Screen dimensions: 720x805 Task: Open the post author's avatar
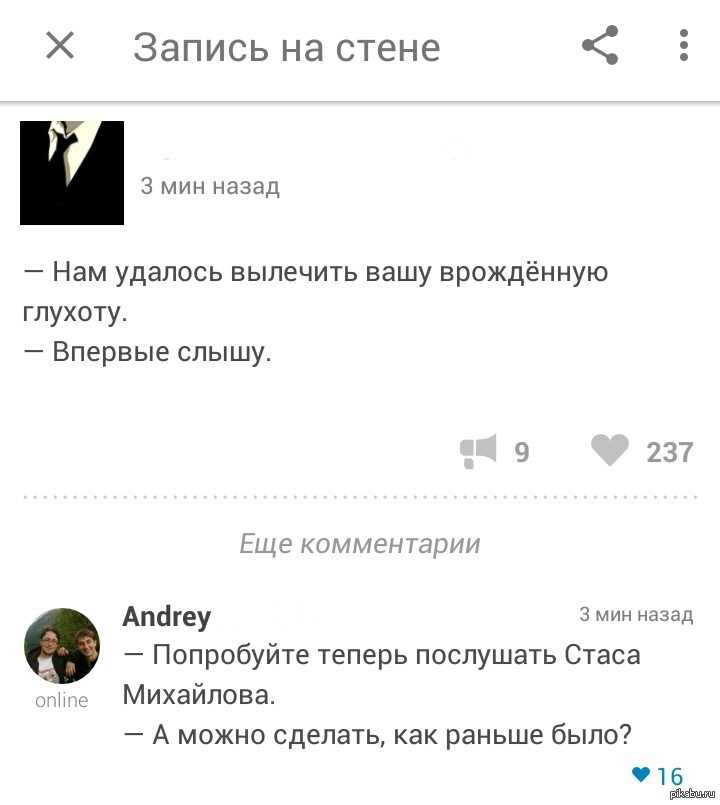tap(72, 172)
